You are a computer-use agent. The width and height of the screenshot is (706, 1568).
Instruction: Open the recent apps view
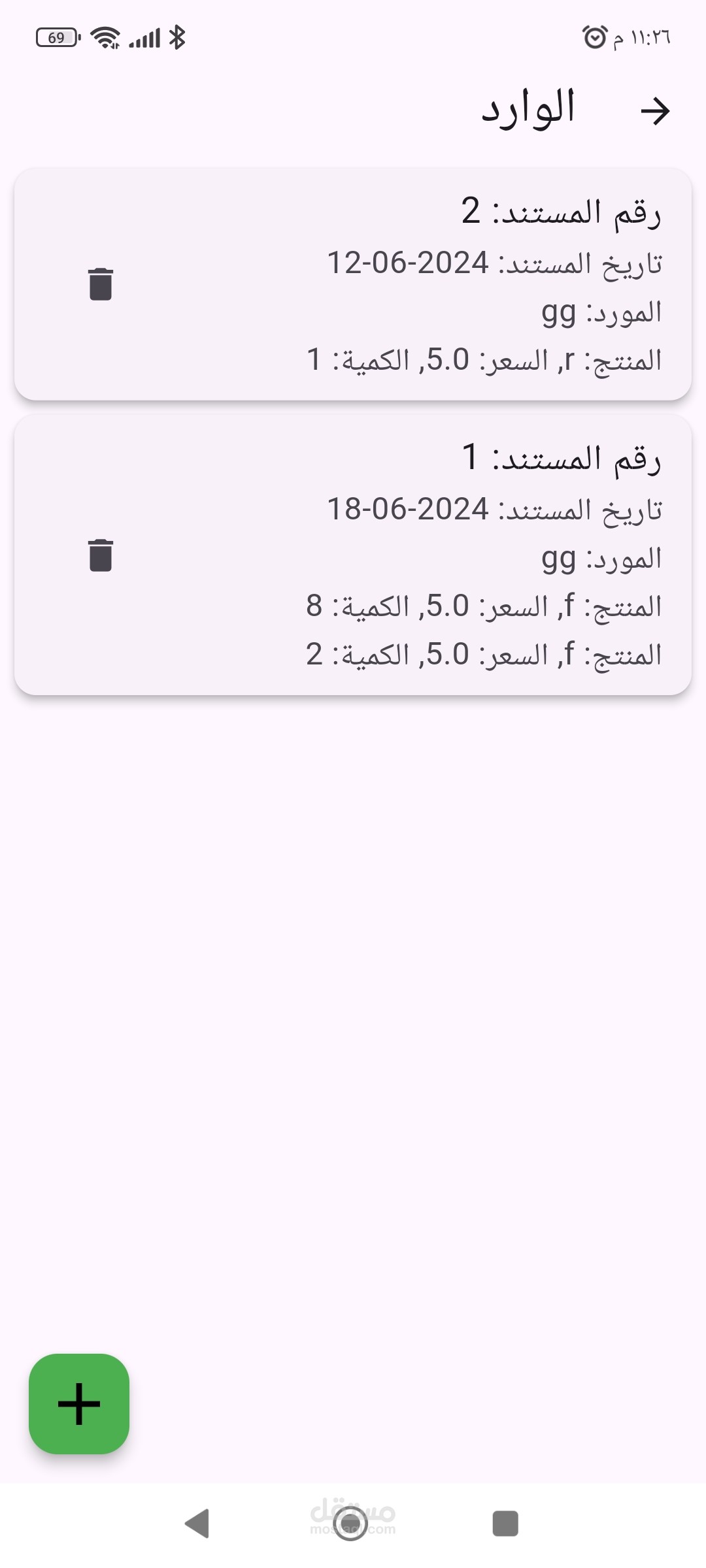[505, 1524]
